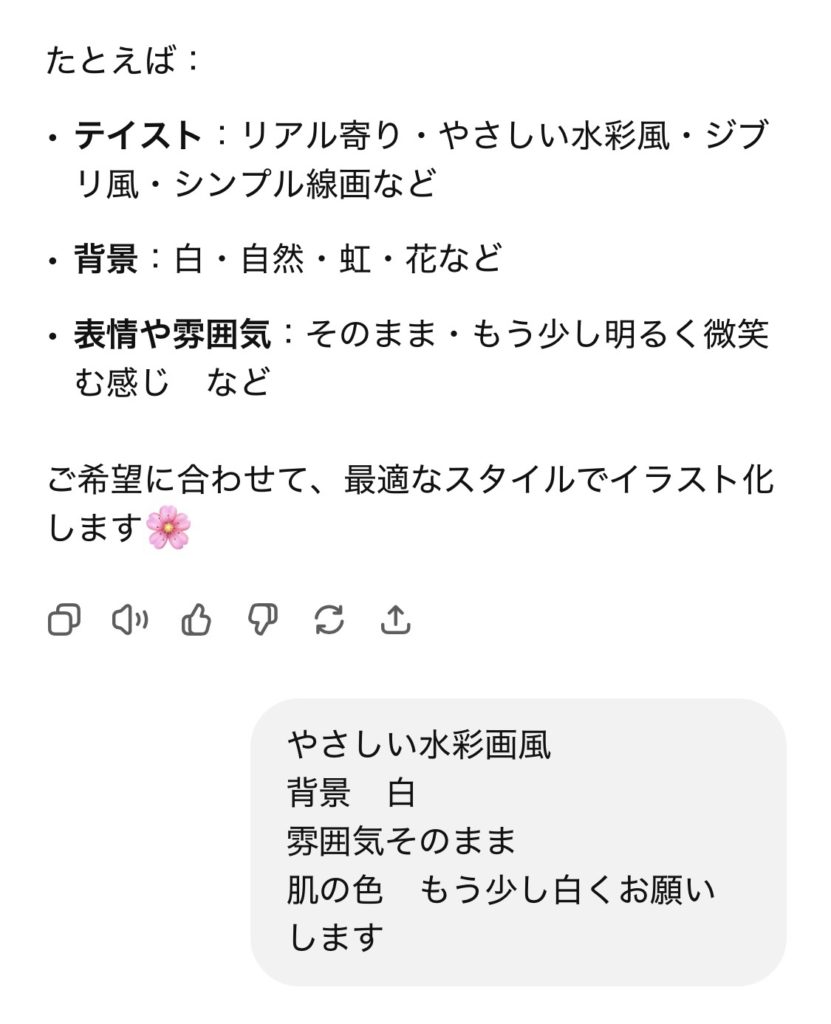Mark the response with thumbs down
831x1024 pixels.
262,620
